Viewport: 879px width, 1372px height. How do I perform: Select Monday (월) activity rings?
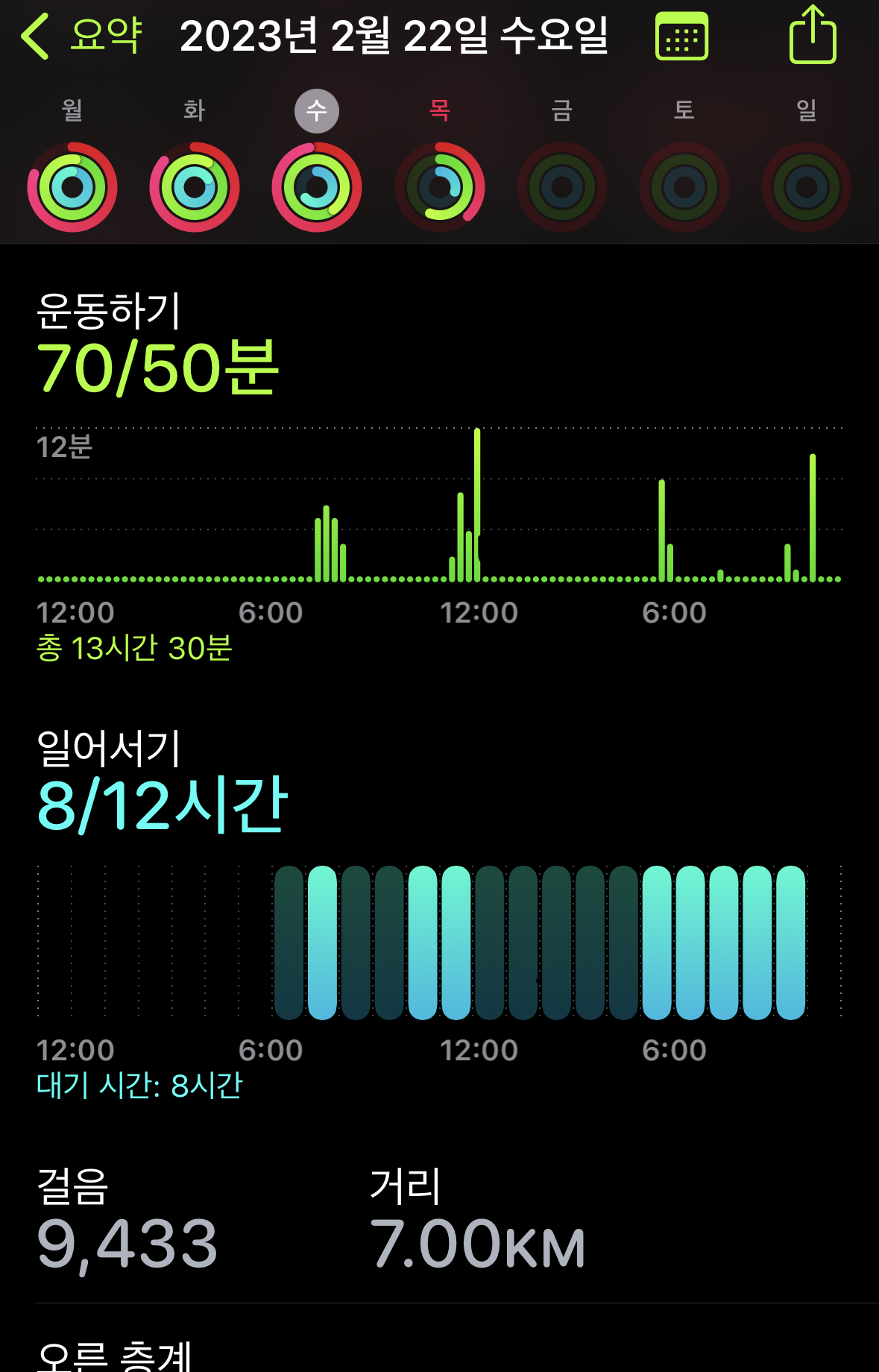[72, 186]
